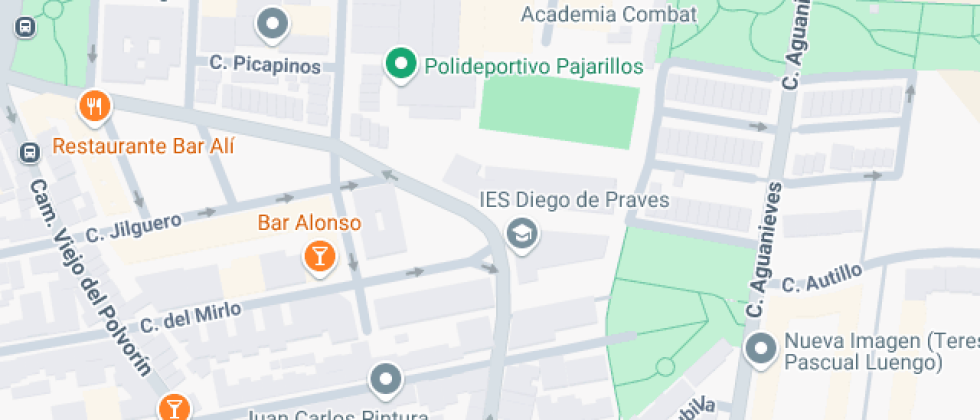Tap the Bar Alonso cocktail marker
This screenshot has height=420, width=980.
(319, 258)
